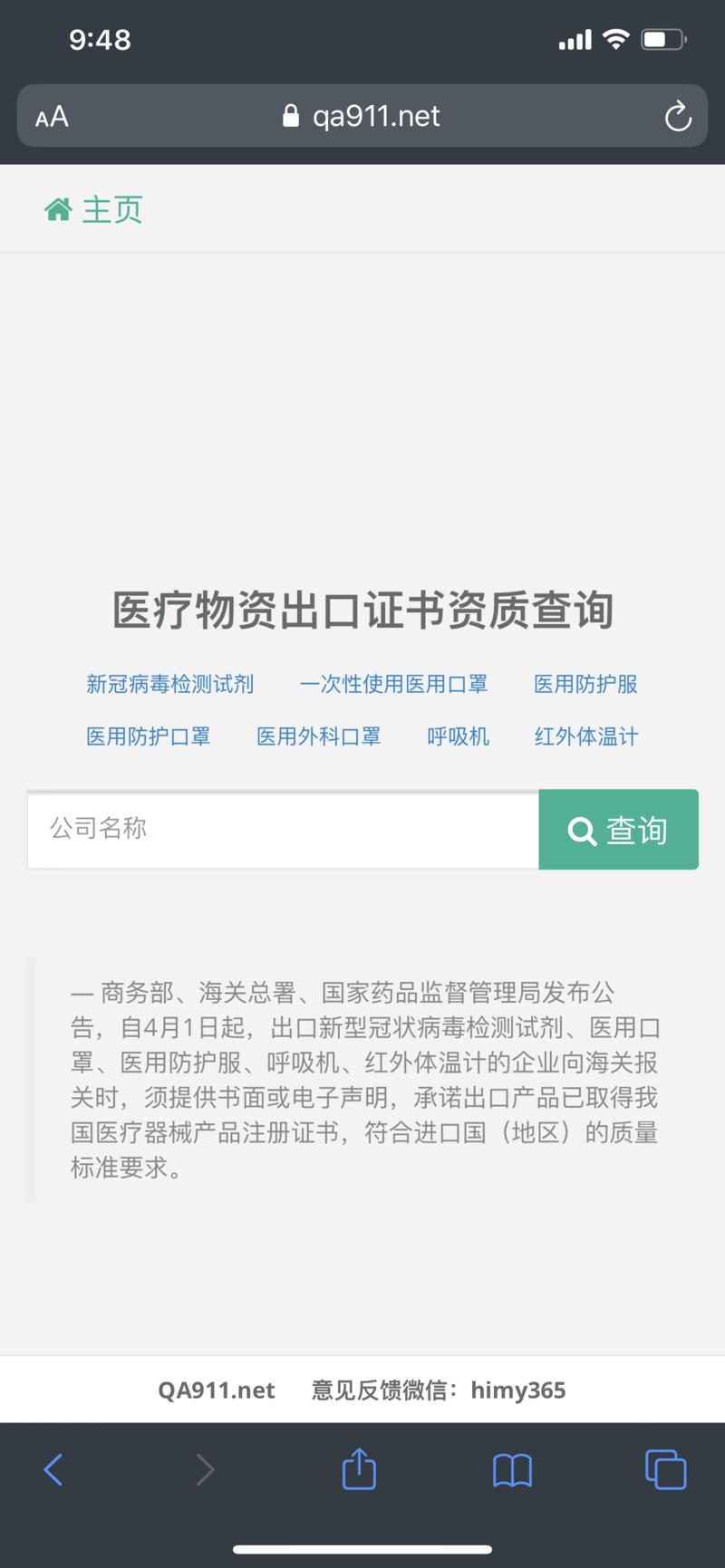The image size is (725, 1568).
Task: Open the 医用防护服 link
Action: [585, 684]
